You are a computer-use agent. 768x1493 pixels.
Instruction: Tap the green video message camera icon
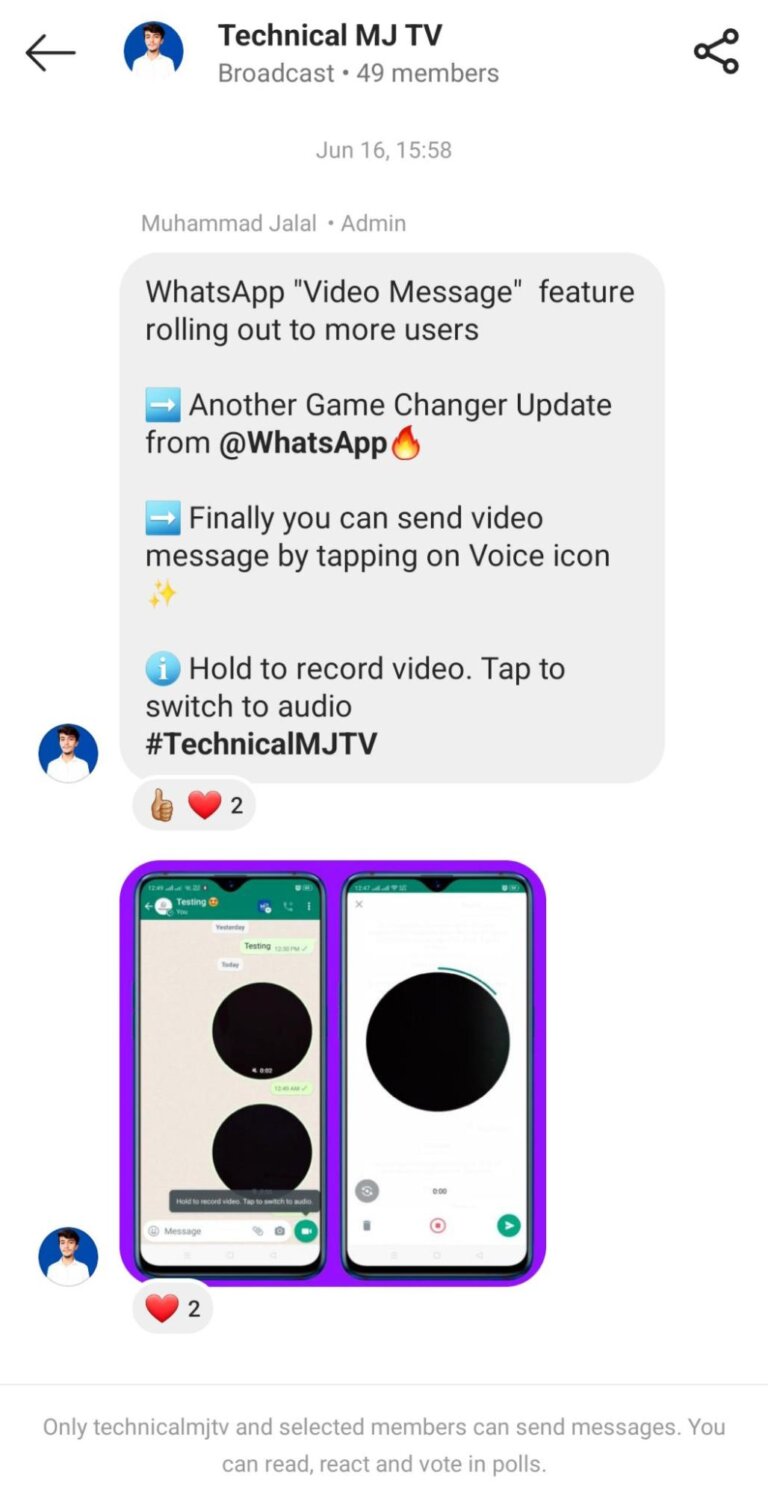[306, 1230]
